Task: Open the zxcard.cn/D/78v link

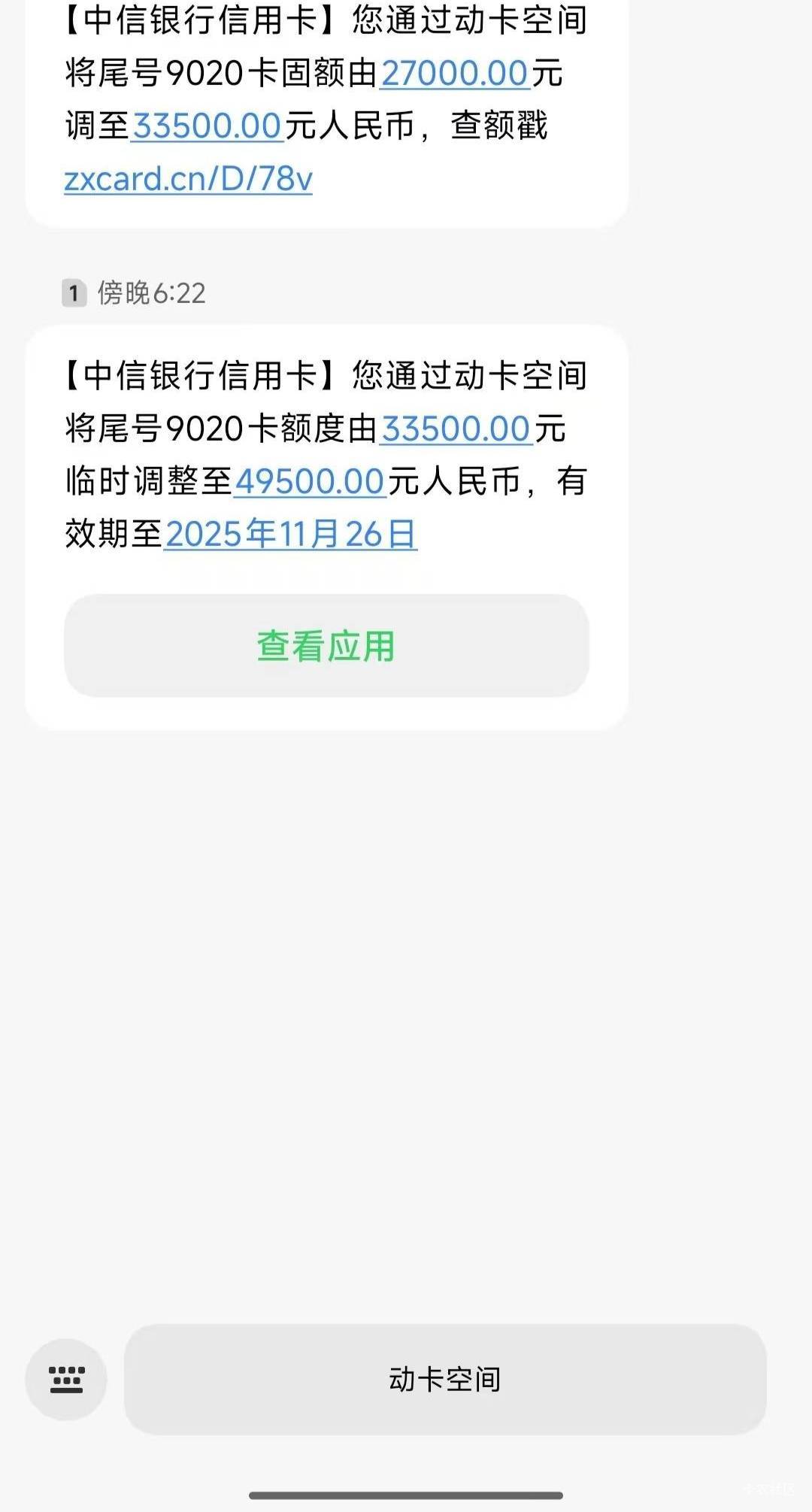Action: tap(188, 180)
